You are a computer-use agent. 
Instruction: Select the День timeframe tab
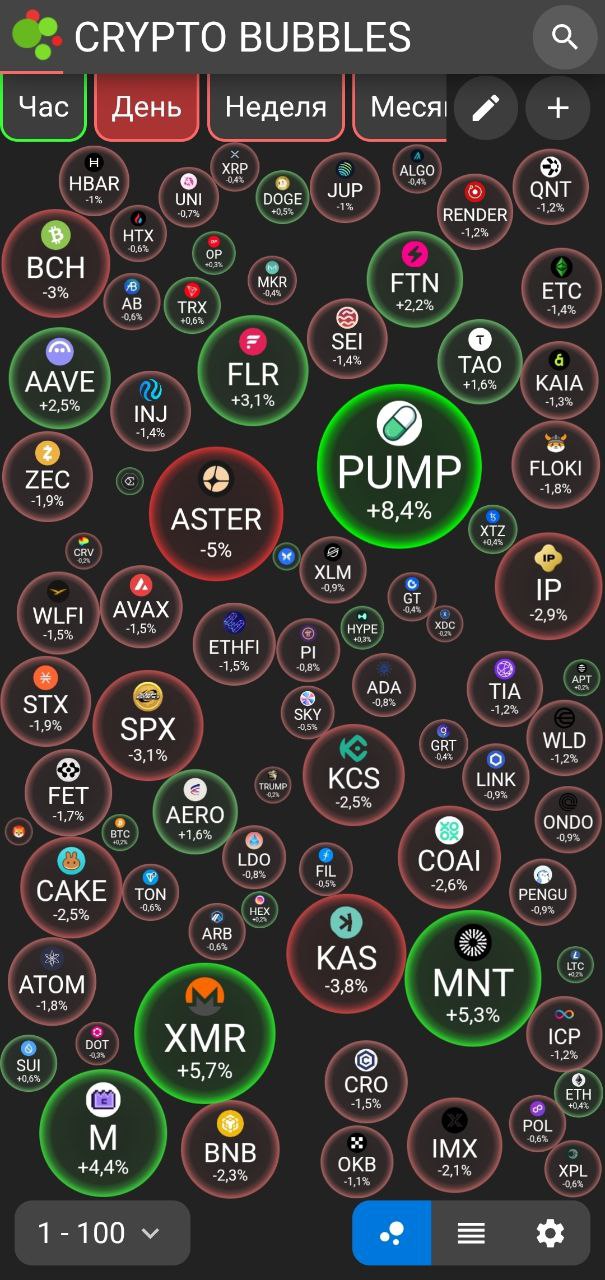146,106
